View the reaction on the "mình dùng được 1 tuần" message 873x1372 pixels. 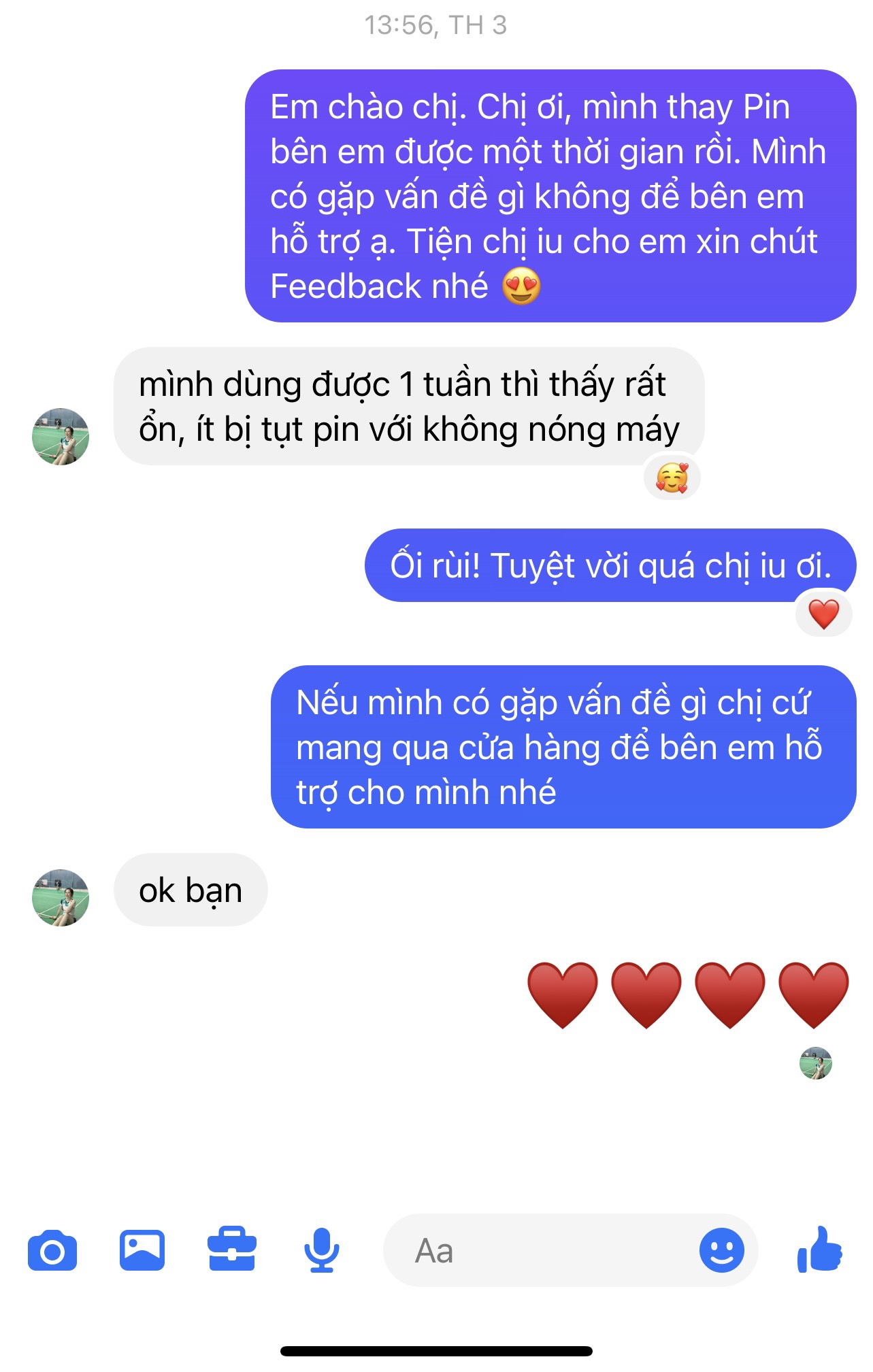pyautogui.click(x=672, y=478)
